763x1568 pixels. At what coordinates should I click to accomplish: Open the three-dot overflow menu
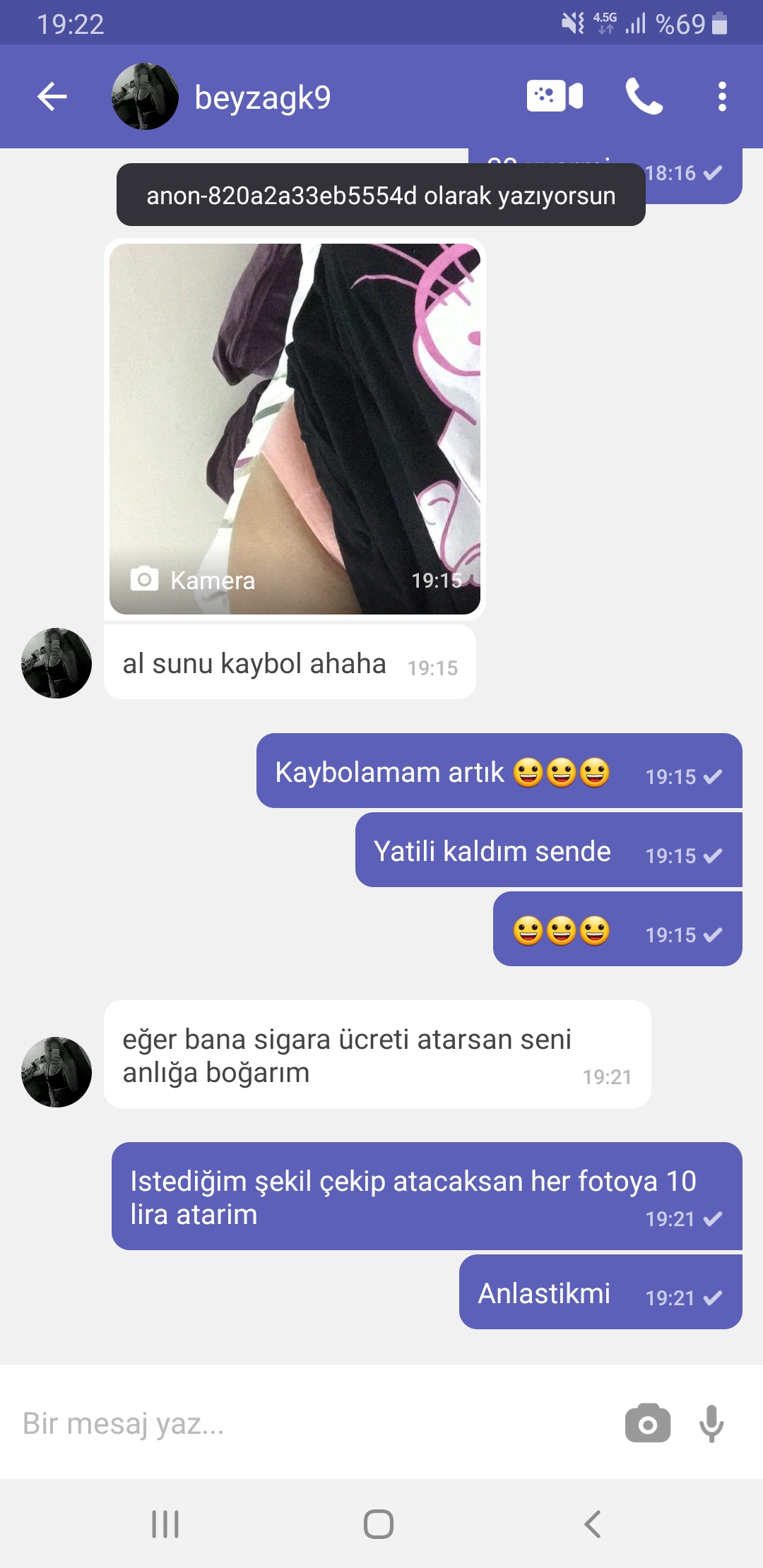[722, 97]
